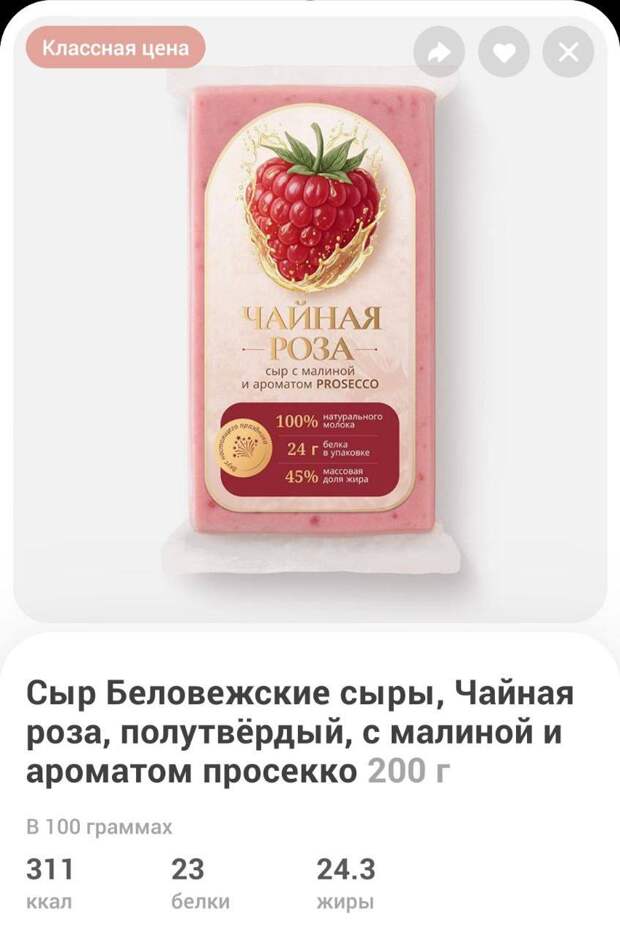Close the product detail sheet
620x936 pixels.
[568, 54]
